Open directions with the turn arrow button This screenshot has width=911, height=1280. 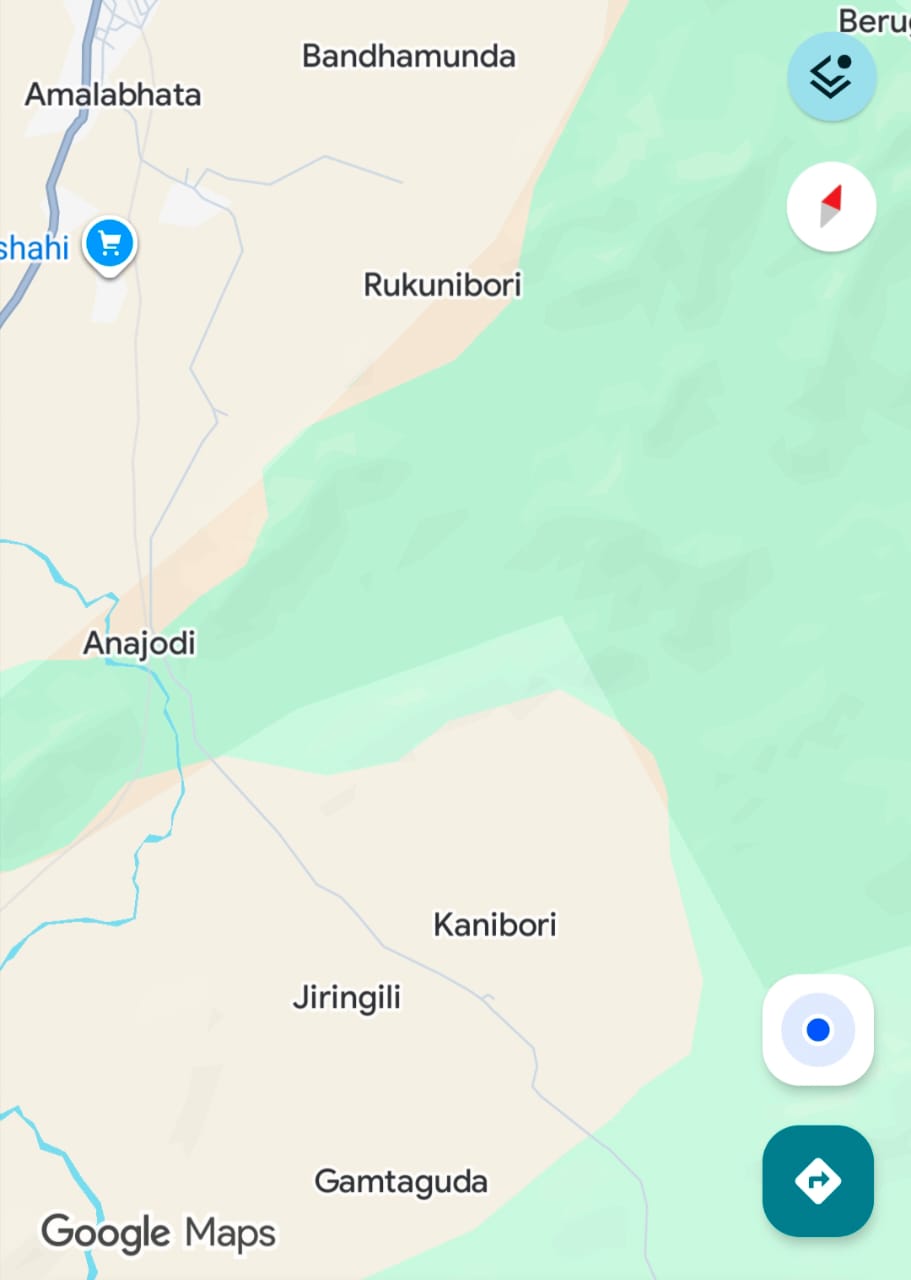click(818, 1181)
